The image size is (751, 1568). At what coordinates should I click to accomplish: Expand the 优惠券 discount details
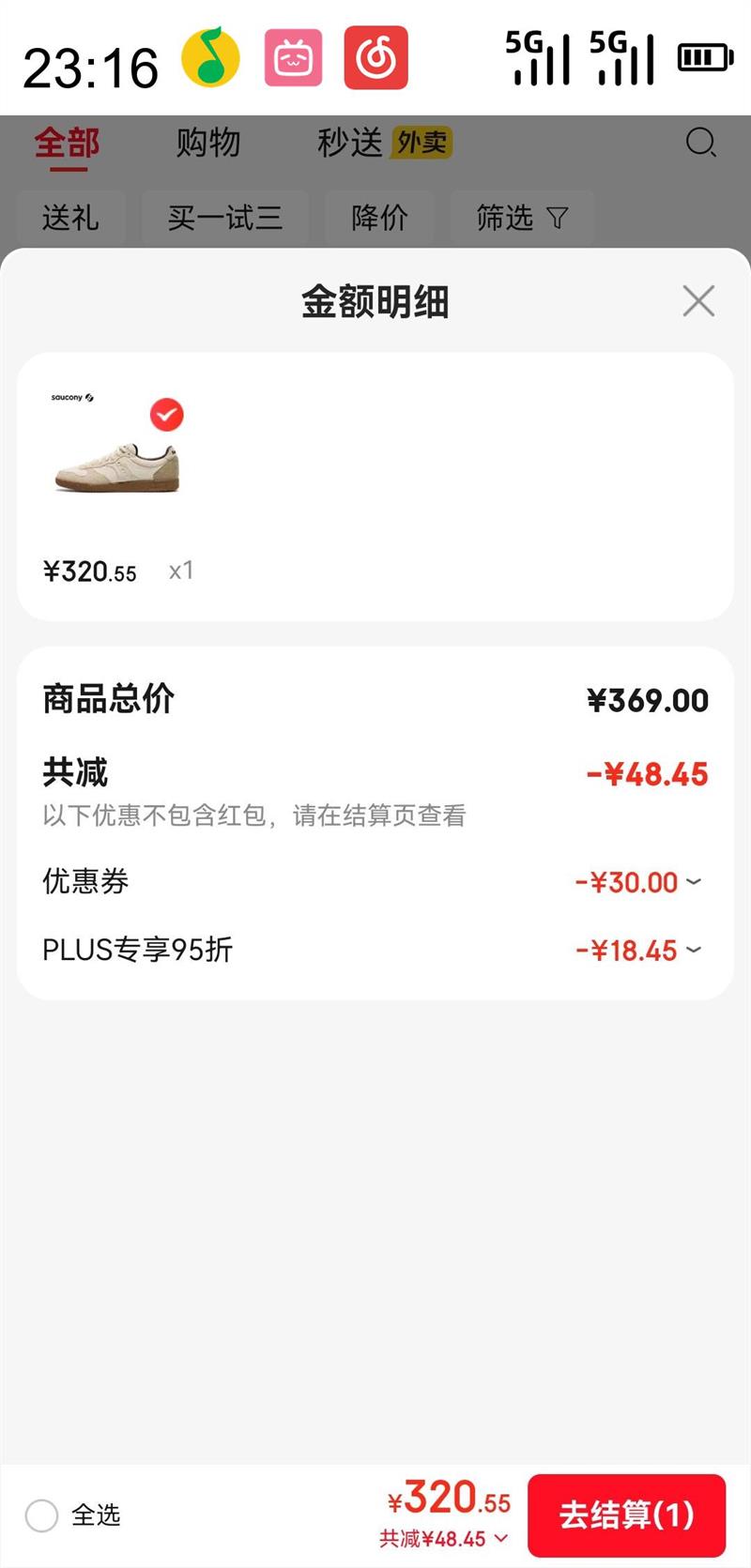694,882
